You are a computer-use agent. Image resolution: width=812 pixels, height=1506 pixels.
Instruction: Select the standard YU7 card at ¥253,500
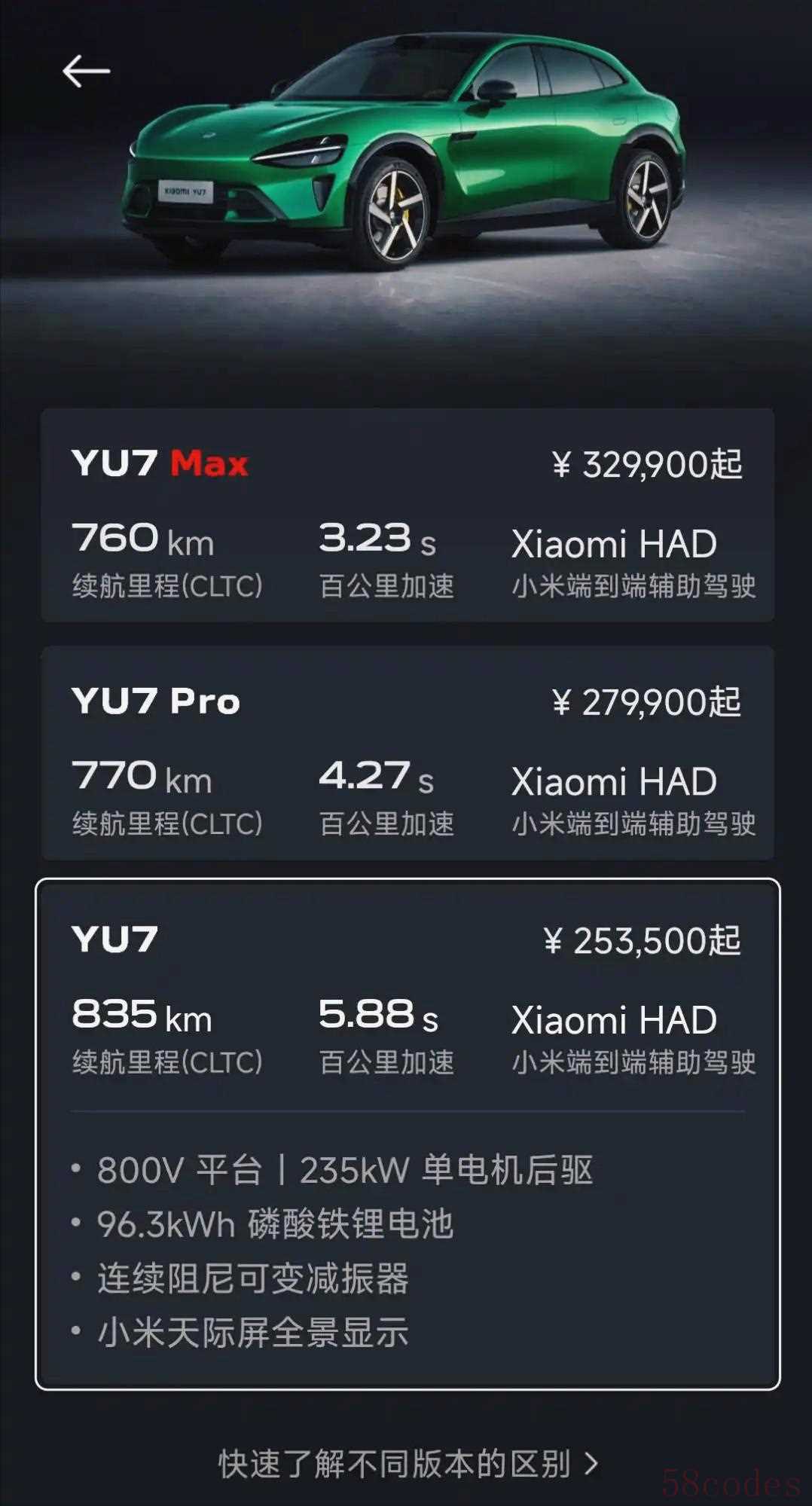(407, 994)
